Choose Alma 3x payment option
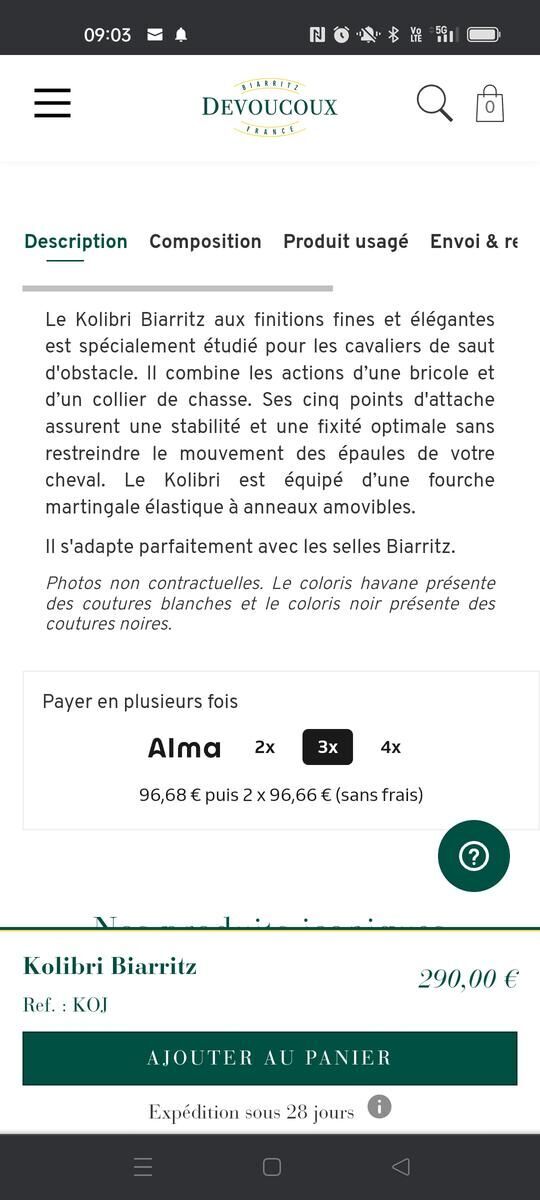This screenshot has height=1200, width=540. click(x=328, y=747)
